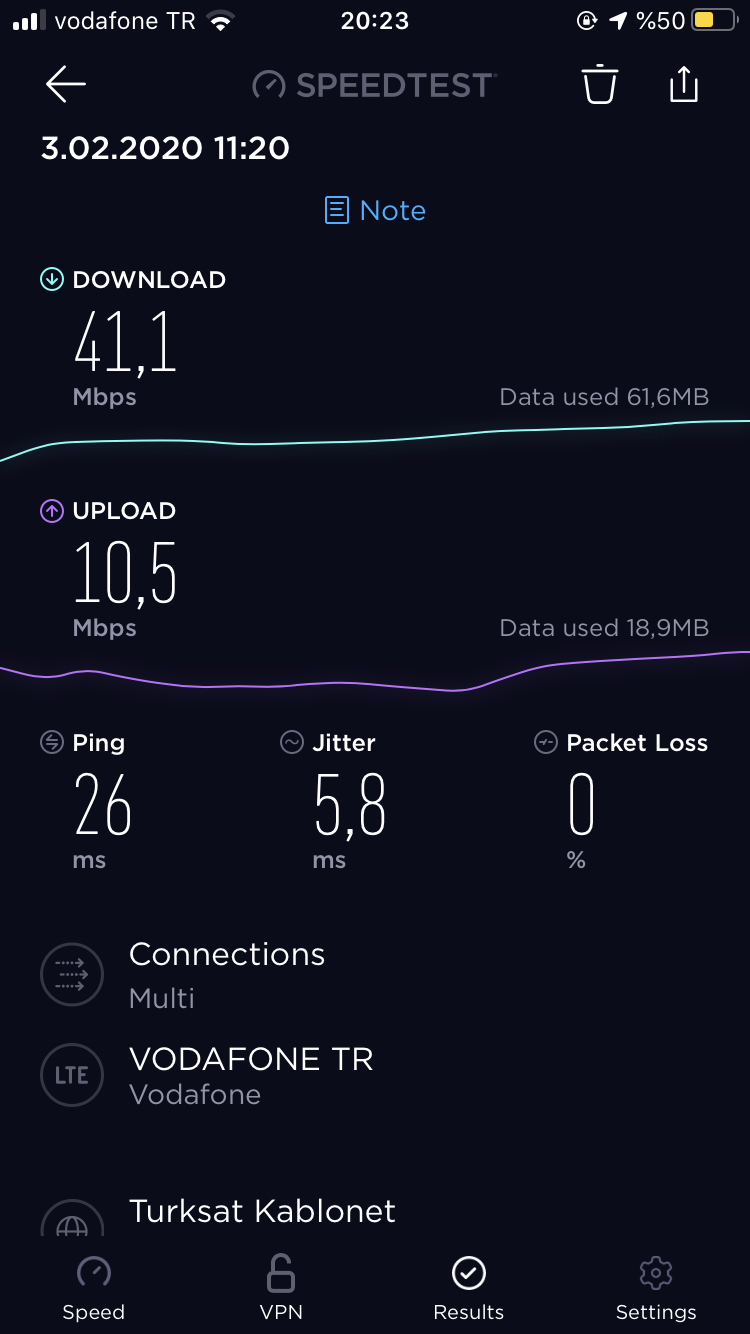The image size is (750, 1334).
Task: Go back using the arrow icon
Action: point(66,85)
